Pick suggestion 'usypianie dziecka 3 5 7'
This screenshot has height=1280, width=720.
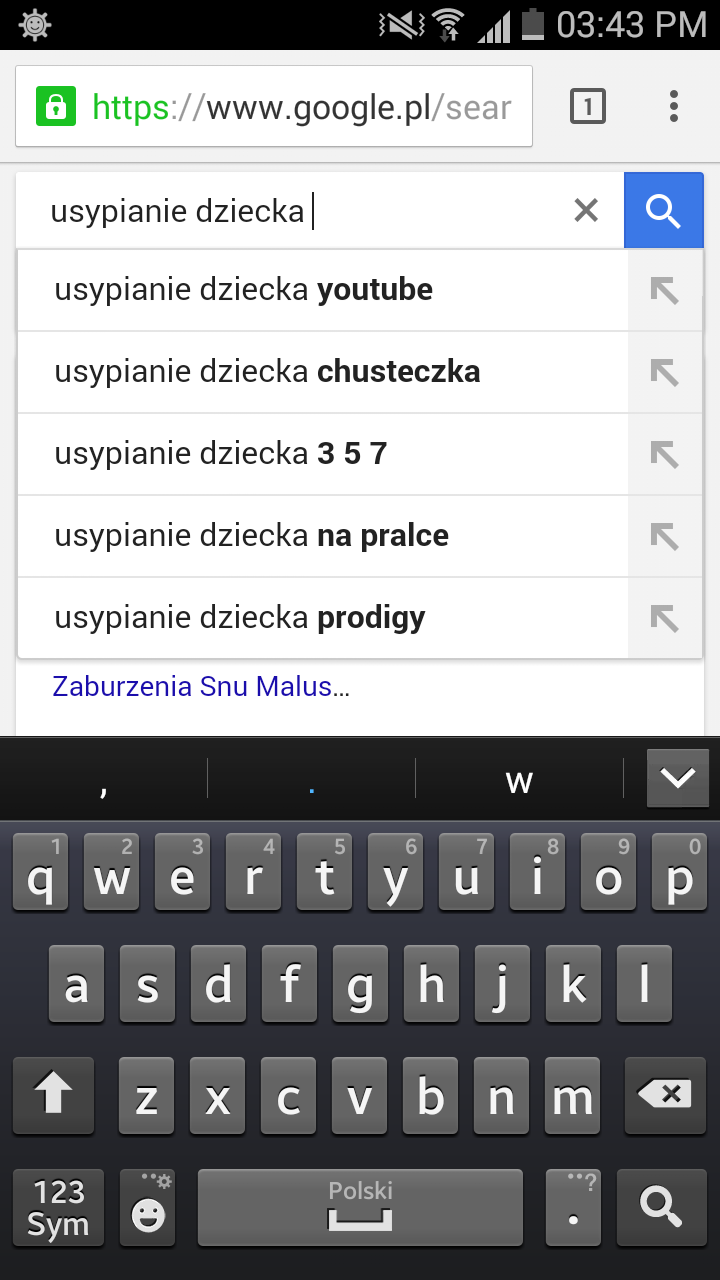click(323, 454)
